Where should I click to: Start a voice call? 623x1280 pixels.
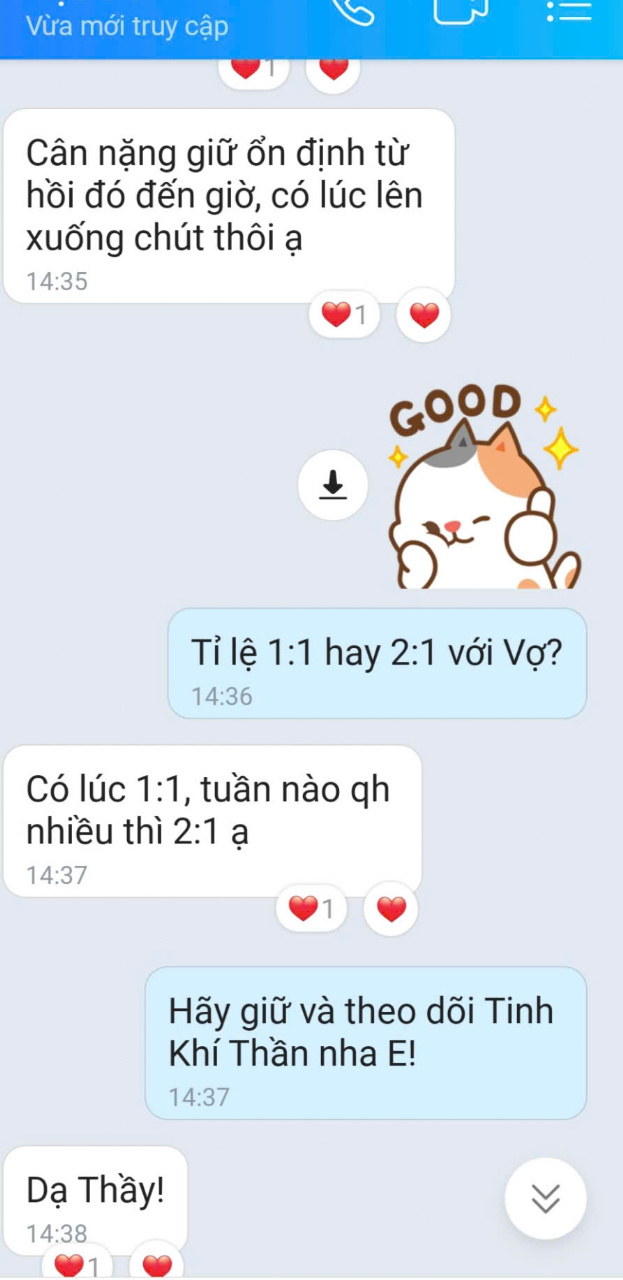coord(353,10)
